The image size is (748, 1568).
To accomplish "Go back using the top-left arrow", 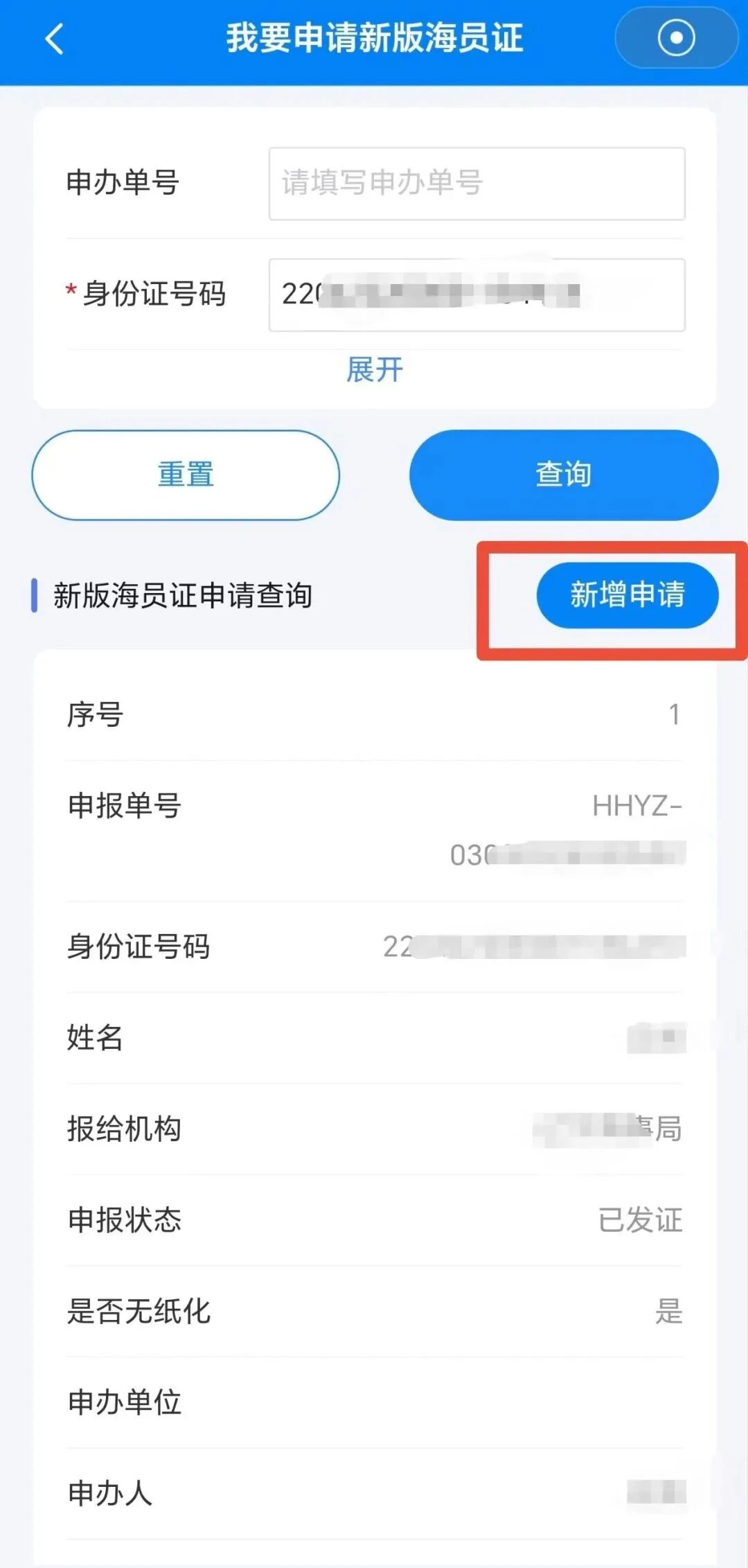I will [54, 39].
